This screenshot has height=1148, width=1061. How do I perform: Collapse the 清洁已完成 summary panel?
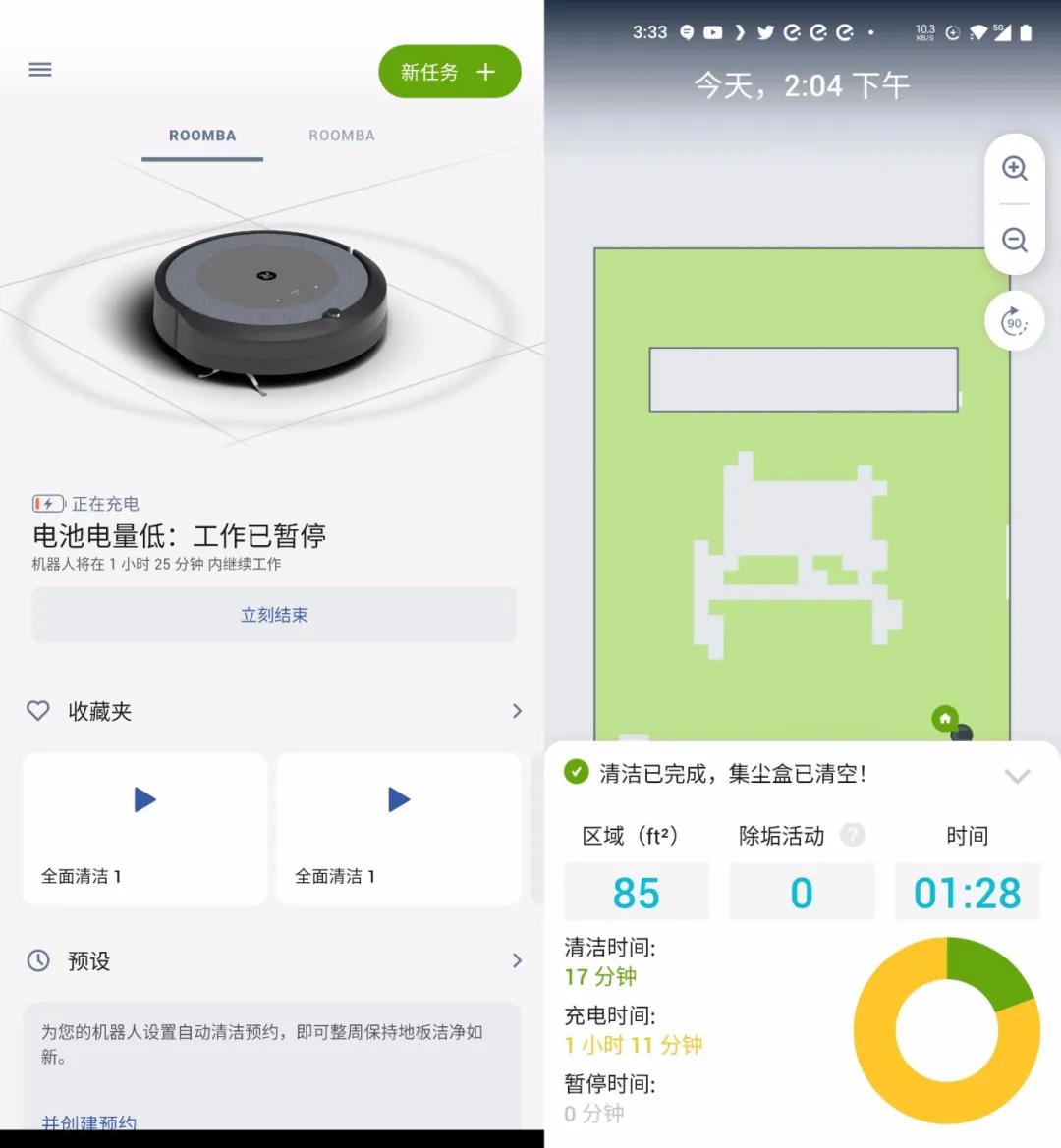coord(1018,776)
